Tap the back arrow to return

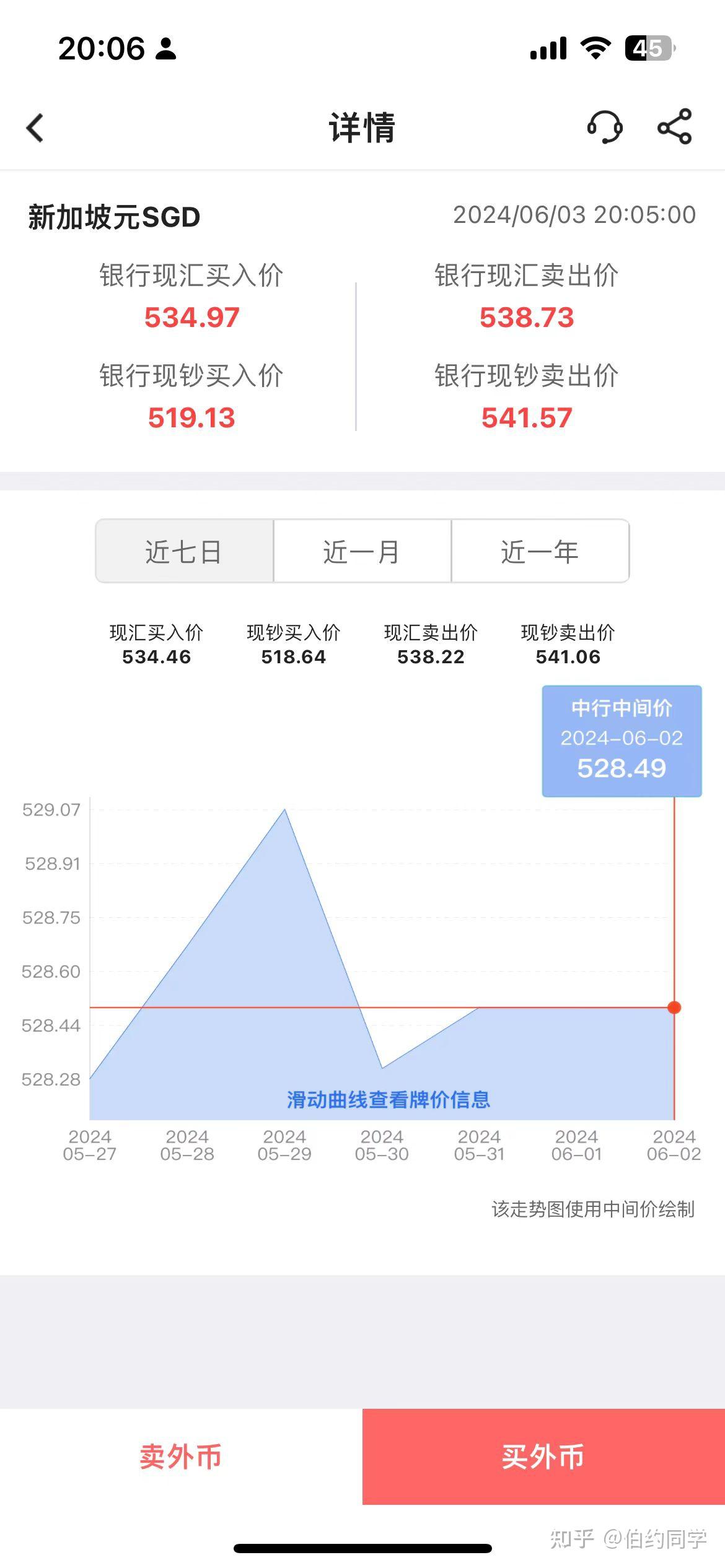pos(35,127)
